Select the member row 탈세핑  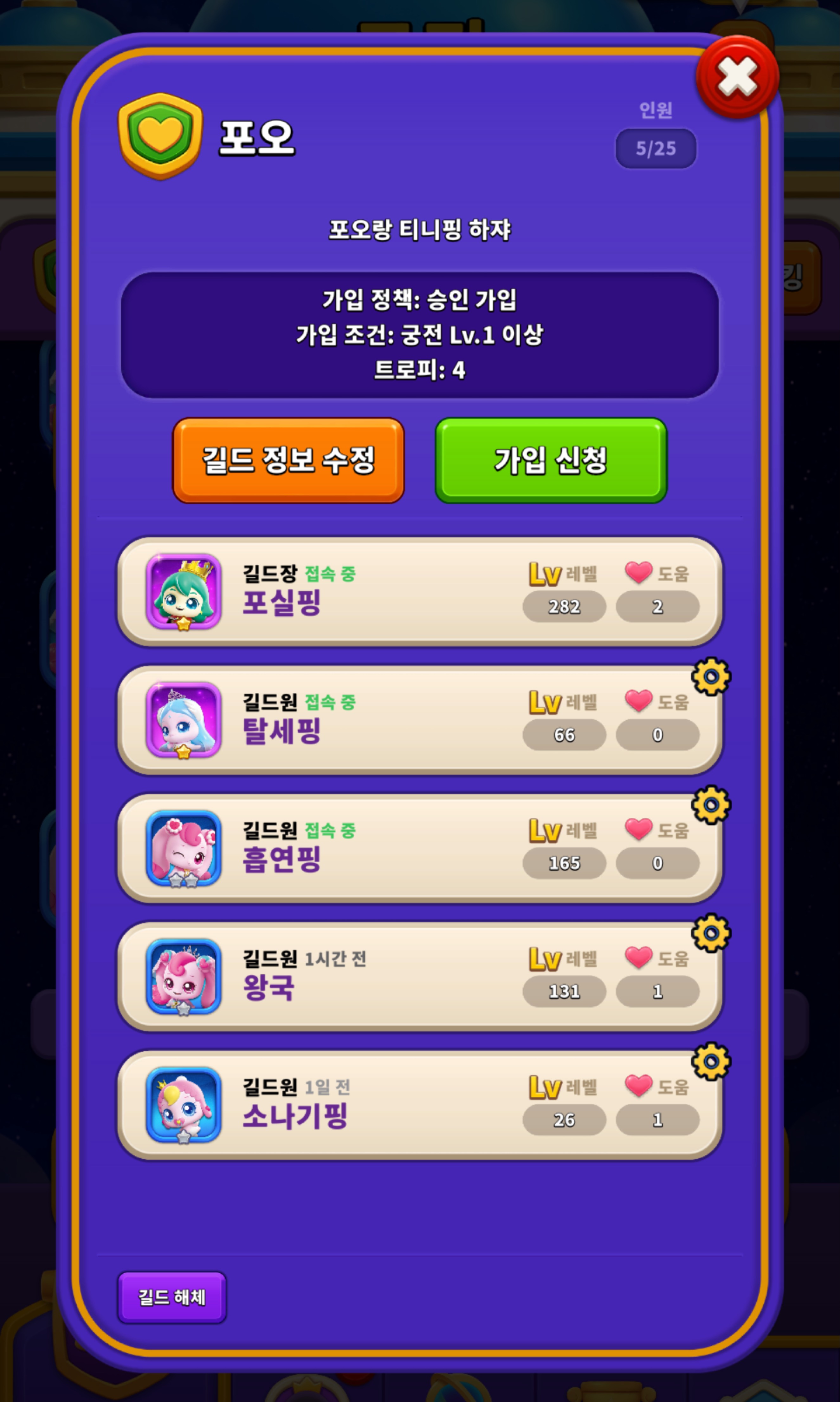(419, 720)
